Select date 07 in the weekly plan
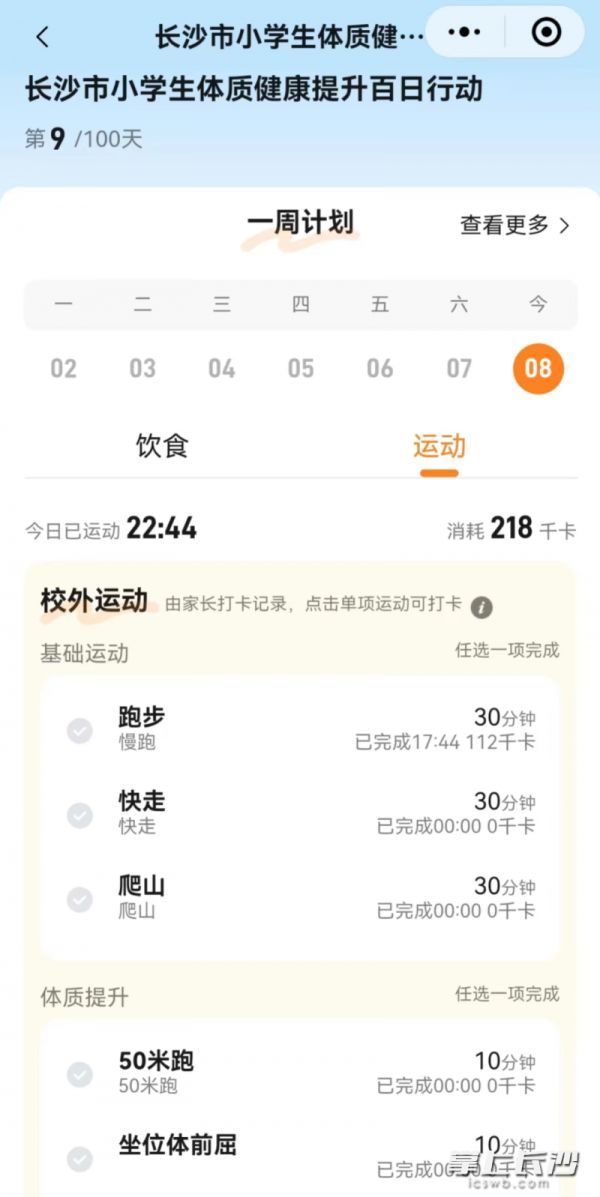 point(460,369)
